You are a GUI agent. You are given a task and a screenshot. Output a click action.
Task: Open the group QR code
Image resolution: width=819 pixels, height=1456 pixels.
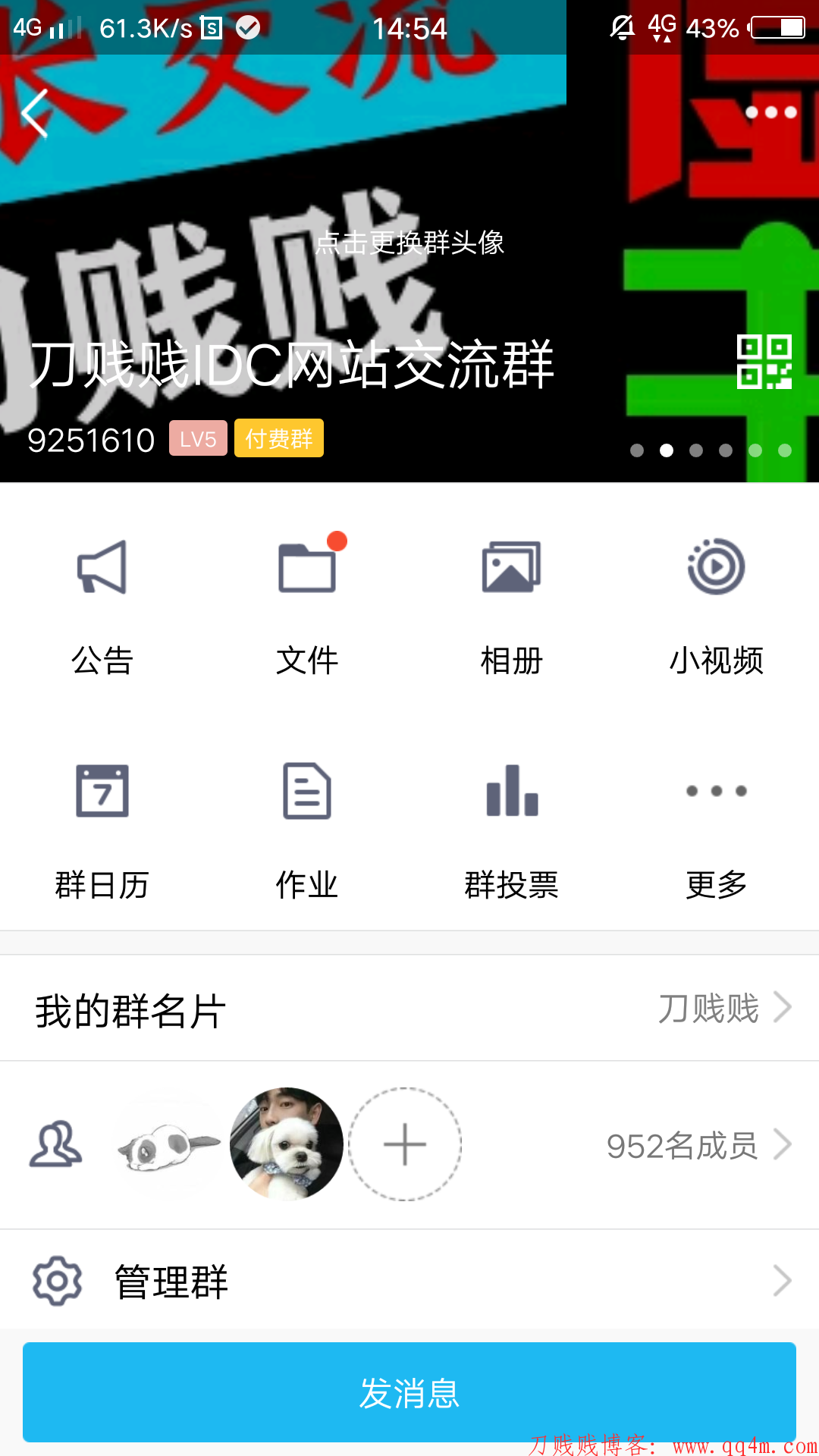[764, 362]
